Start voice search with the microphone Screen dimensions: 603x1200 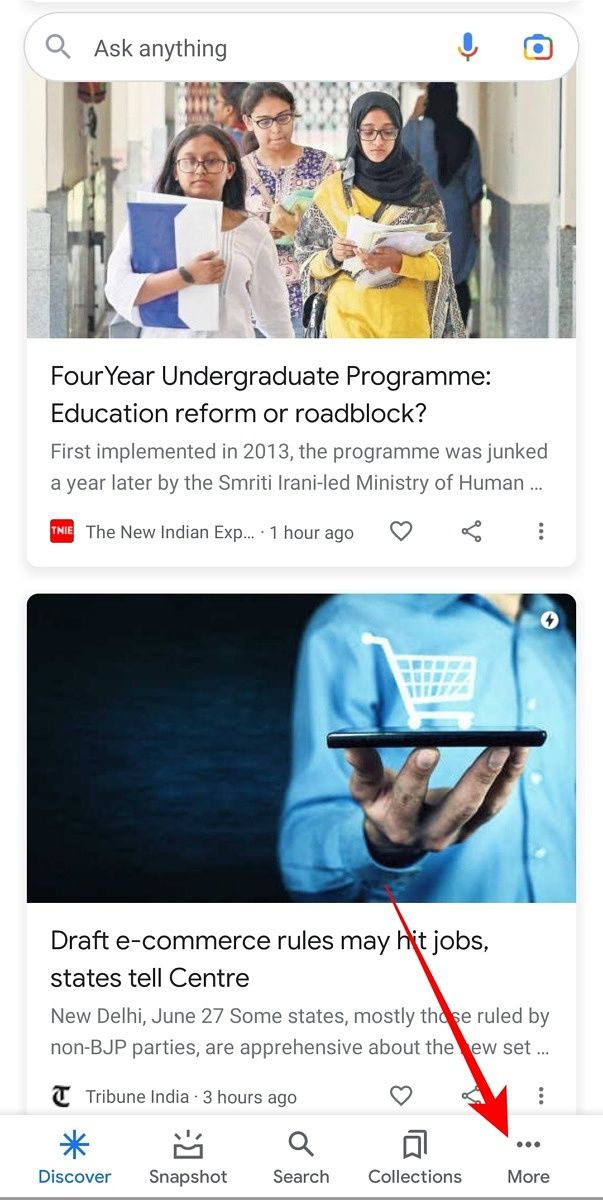click(x=467, y=47)
